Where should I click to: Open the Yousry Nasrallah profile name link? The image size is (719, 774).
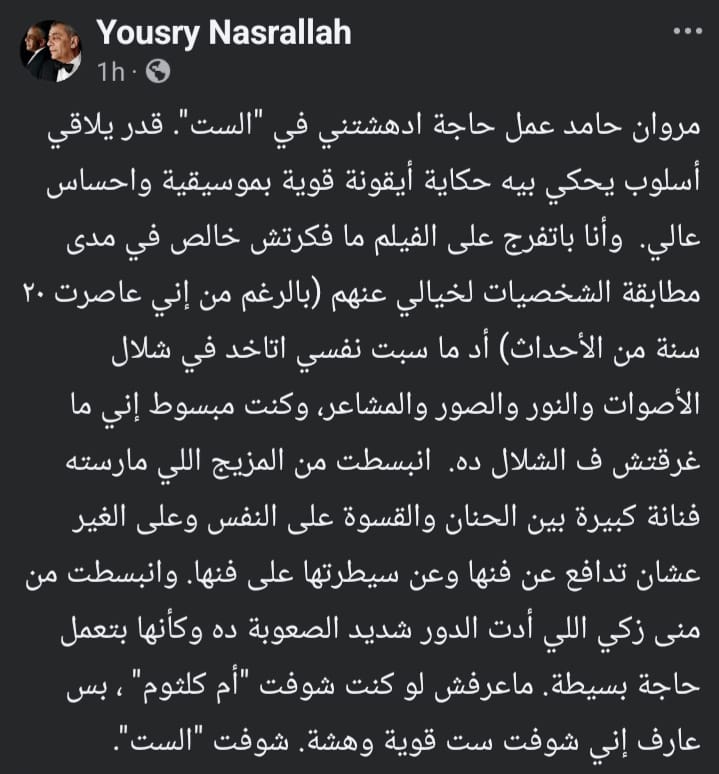point(224,35)
